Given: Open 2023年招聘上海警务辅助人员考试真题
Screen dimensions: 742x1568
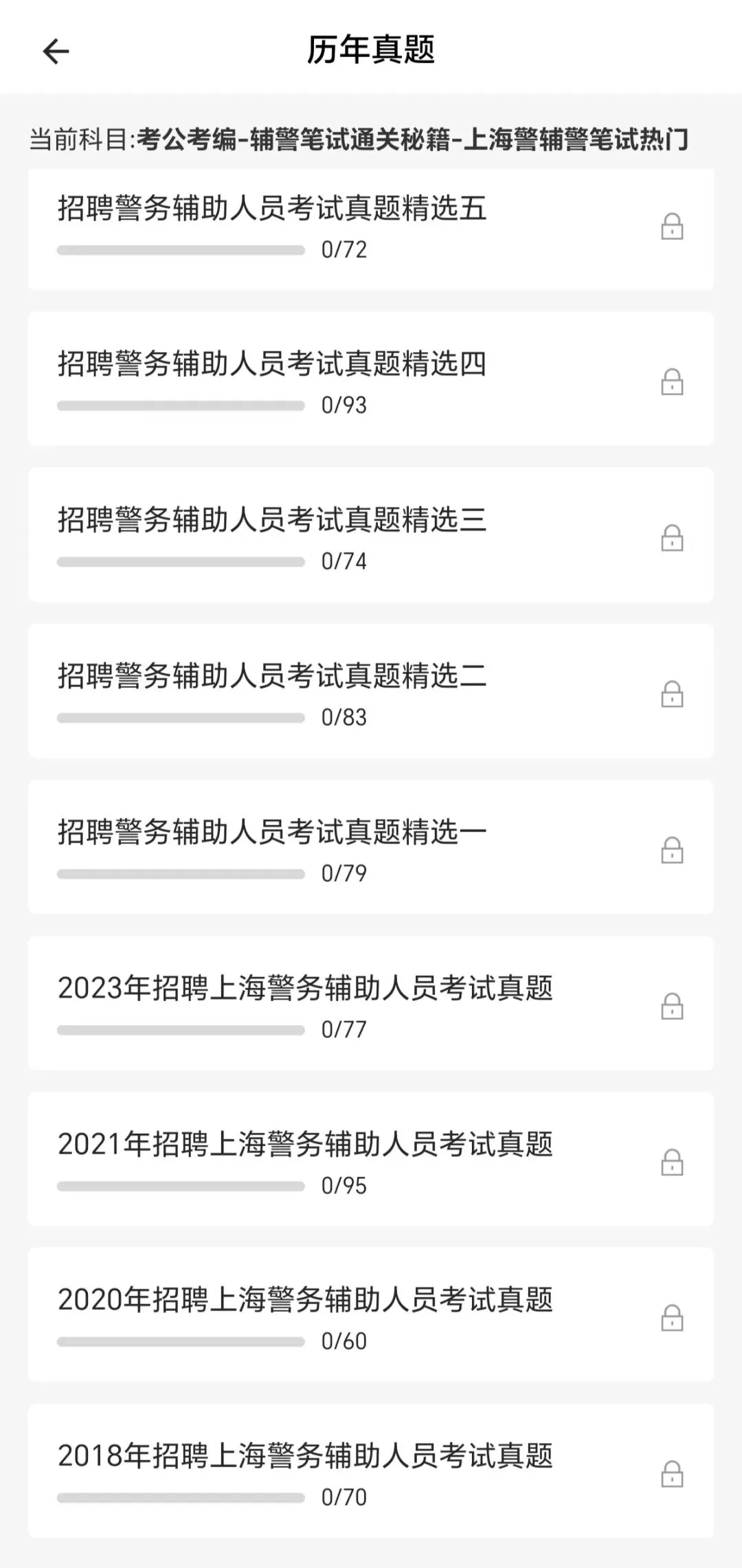Looking at the screenshot, I should (305, 989).
